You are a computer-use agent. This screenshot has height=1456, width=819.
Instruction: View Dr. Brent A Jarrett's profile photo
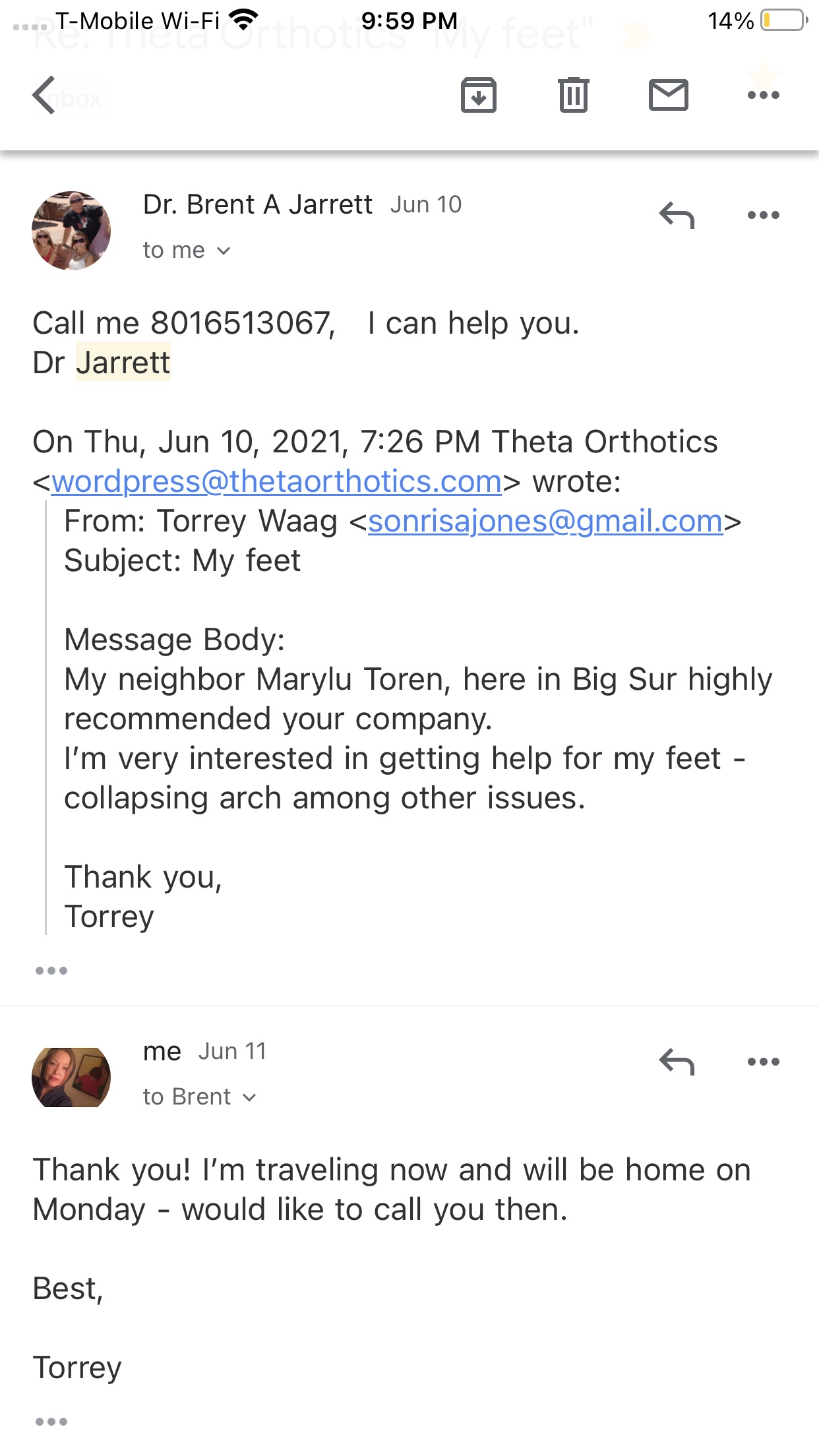[x=71, y=231]
